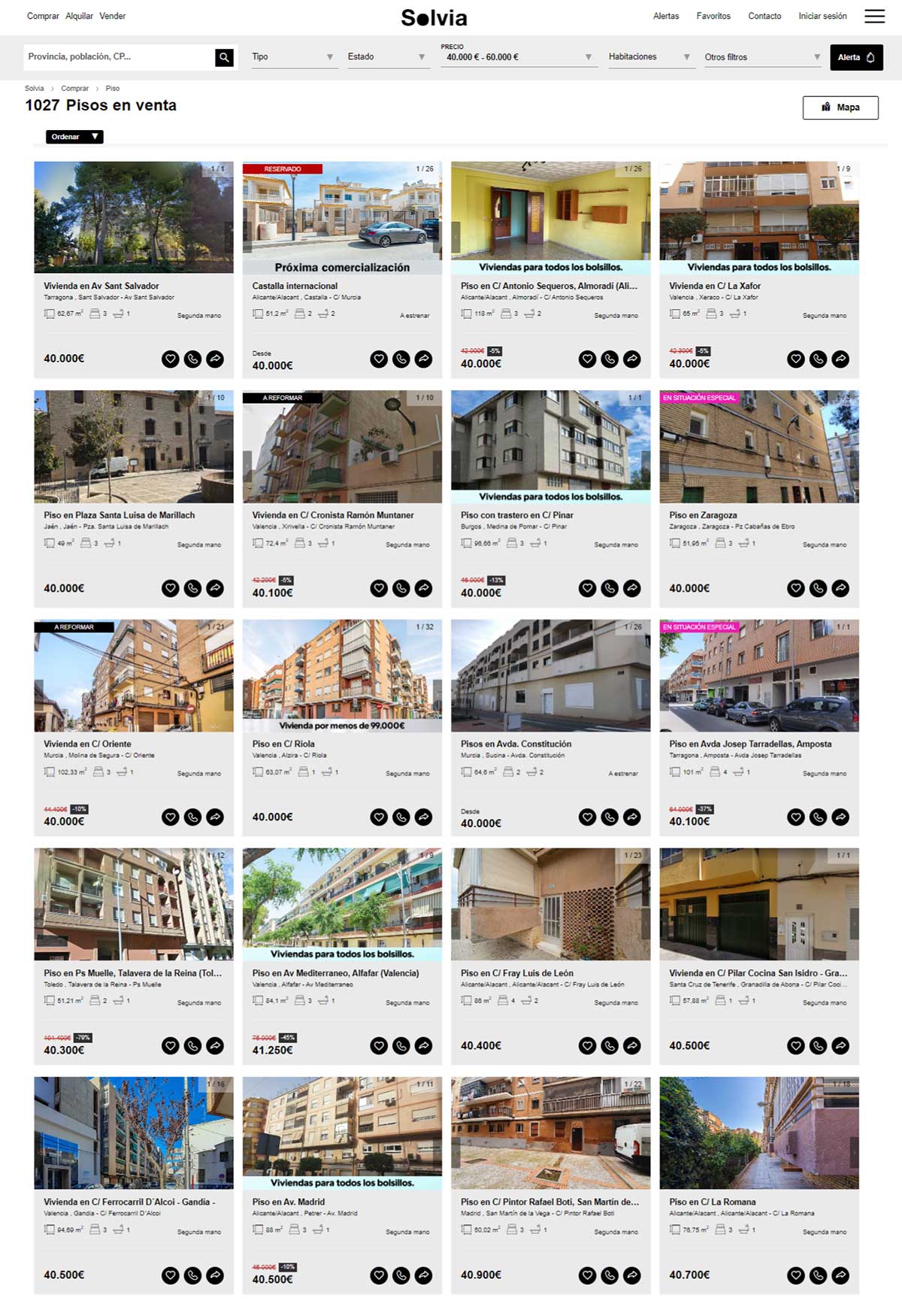Viewport: 902px width, 1316px height.
Task: Open Piso en Plaza Santa Luisa de Marillach
Action: 119,515
